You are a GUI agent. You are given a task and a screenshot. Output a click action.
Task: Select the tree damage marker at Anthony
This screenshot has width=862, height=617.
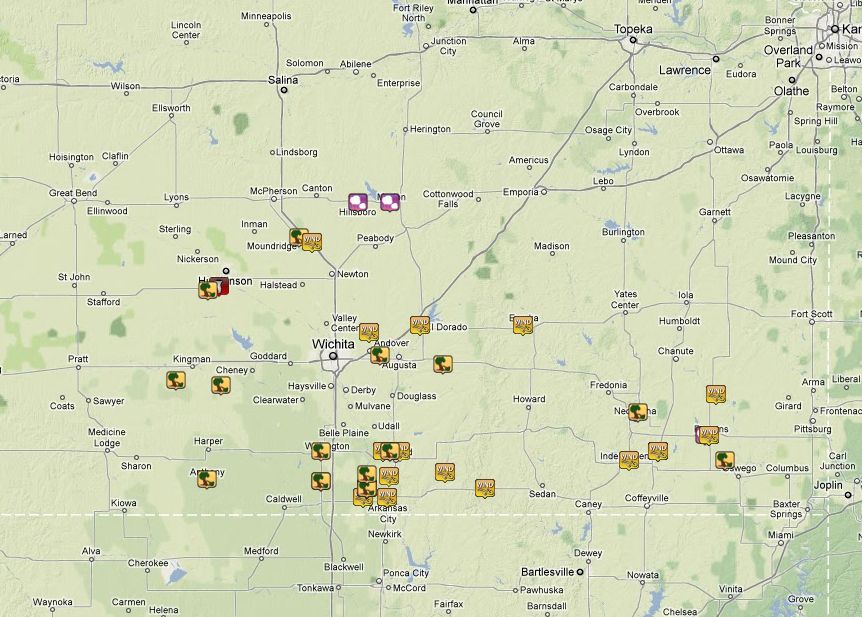tap(207, 478)
